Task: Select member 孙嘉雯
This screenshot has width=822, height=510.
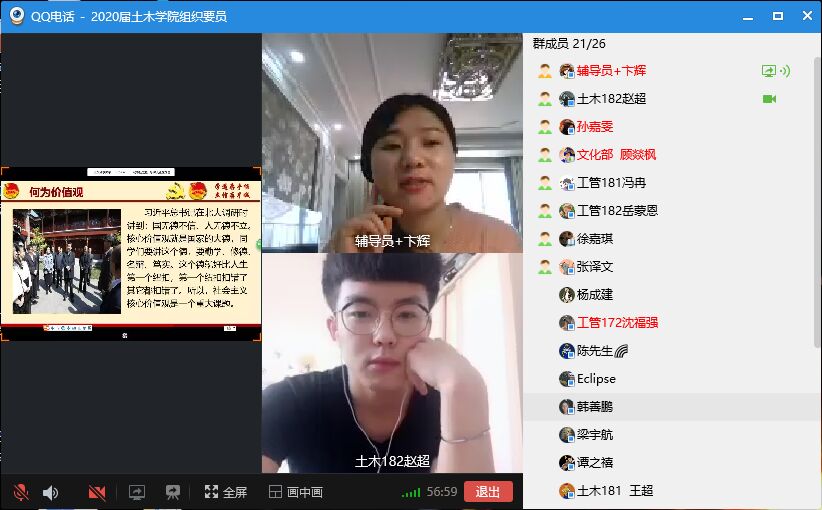Action: point(595,127)
